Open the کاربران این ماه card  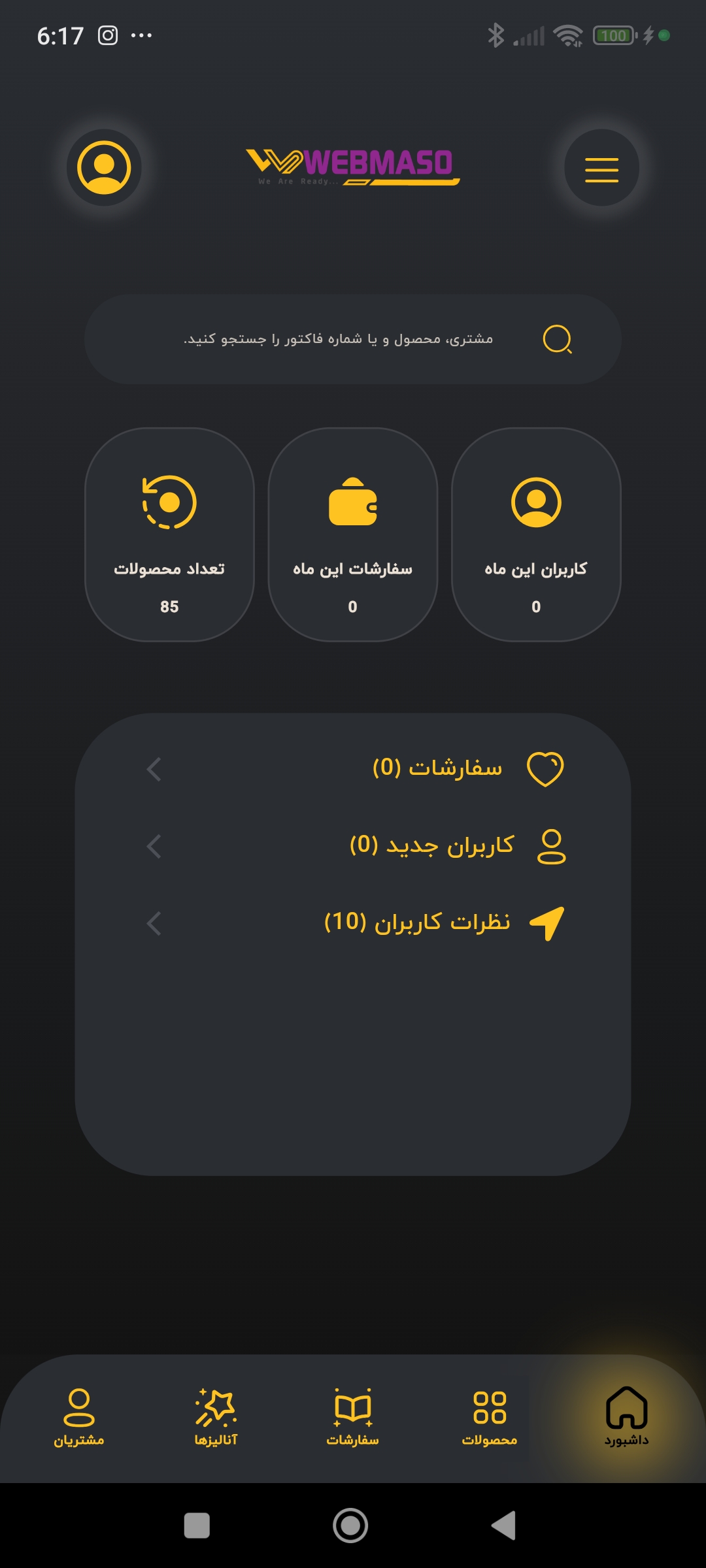tap(536, 534)
